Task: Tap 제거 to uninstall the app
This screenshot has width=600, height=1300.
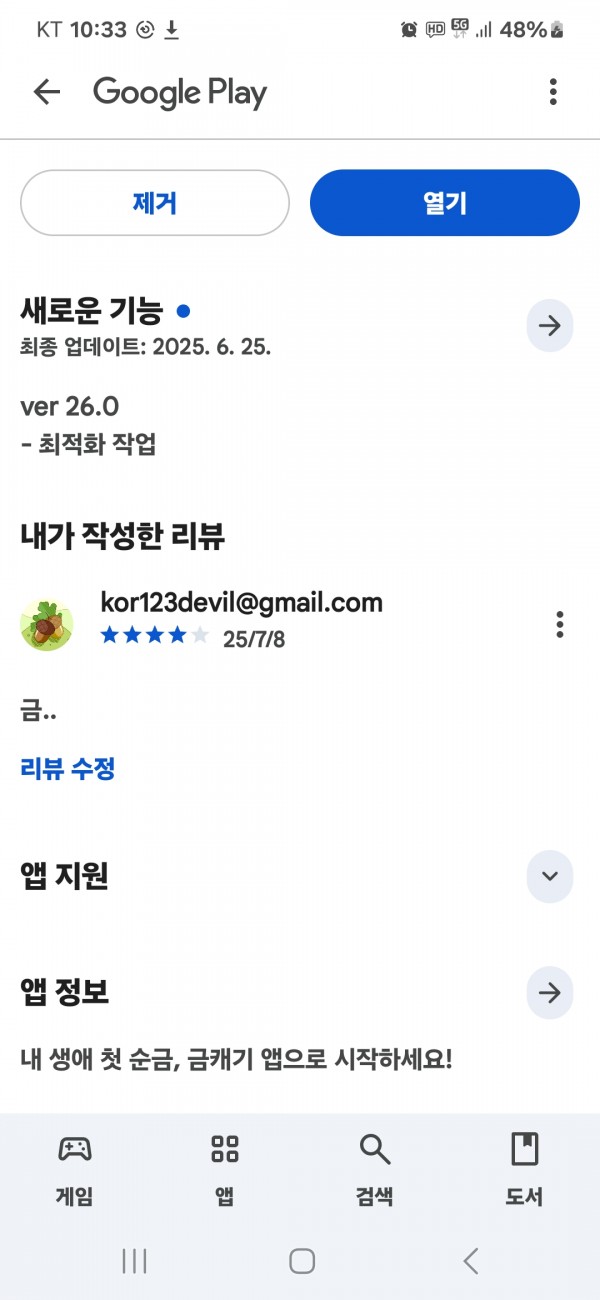Action: pos(155,203)
